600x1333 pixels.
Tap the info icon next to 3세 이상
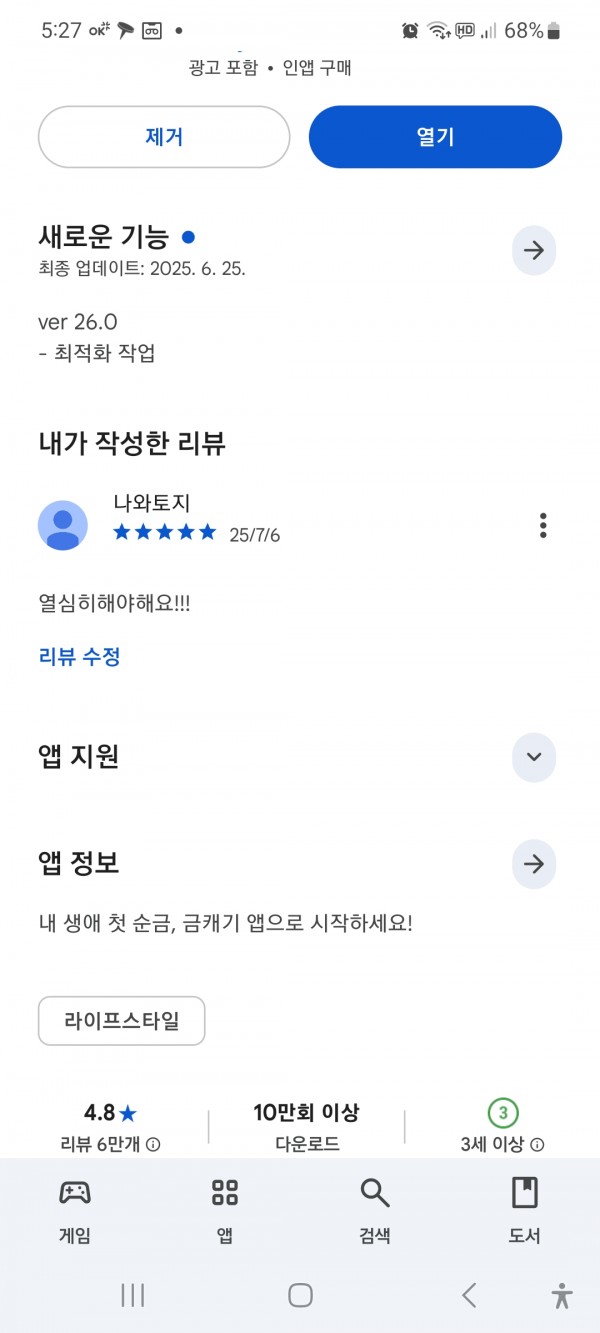538,1145
